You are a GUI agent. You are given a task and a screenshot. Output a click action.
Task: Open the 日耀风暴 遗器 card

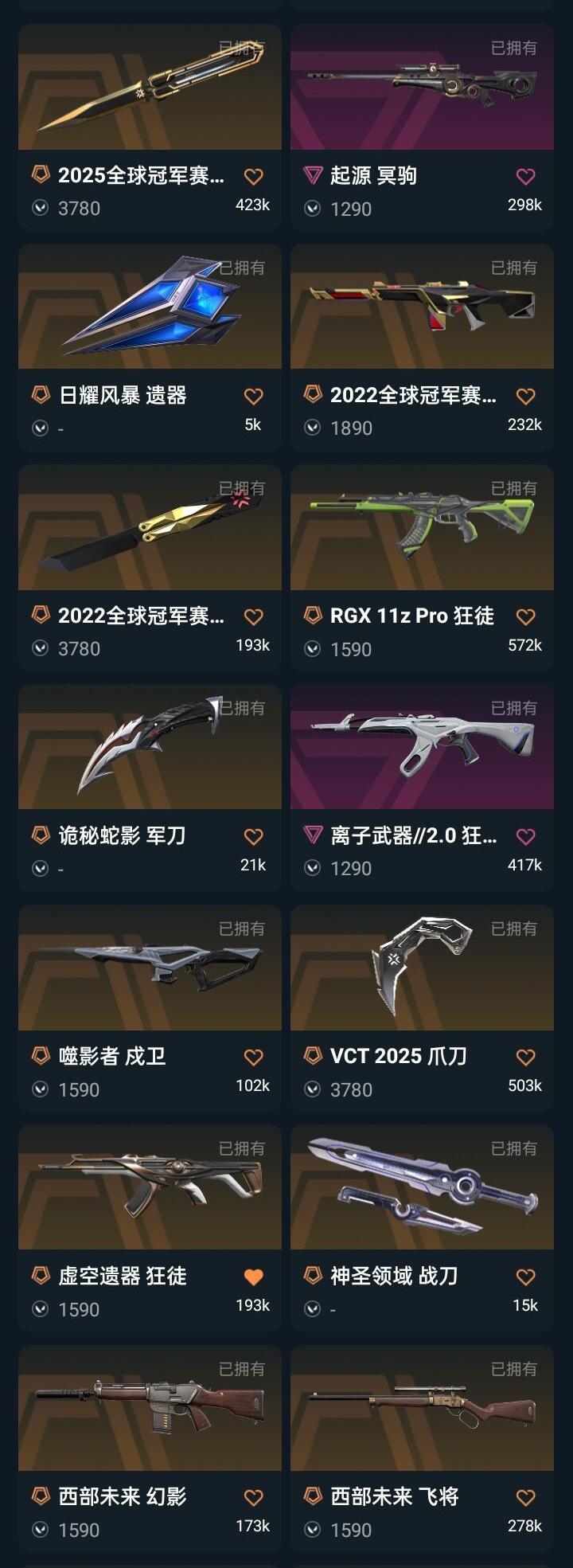point(150,307)
